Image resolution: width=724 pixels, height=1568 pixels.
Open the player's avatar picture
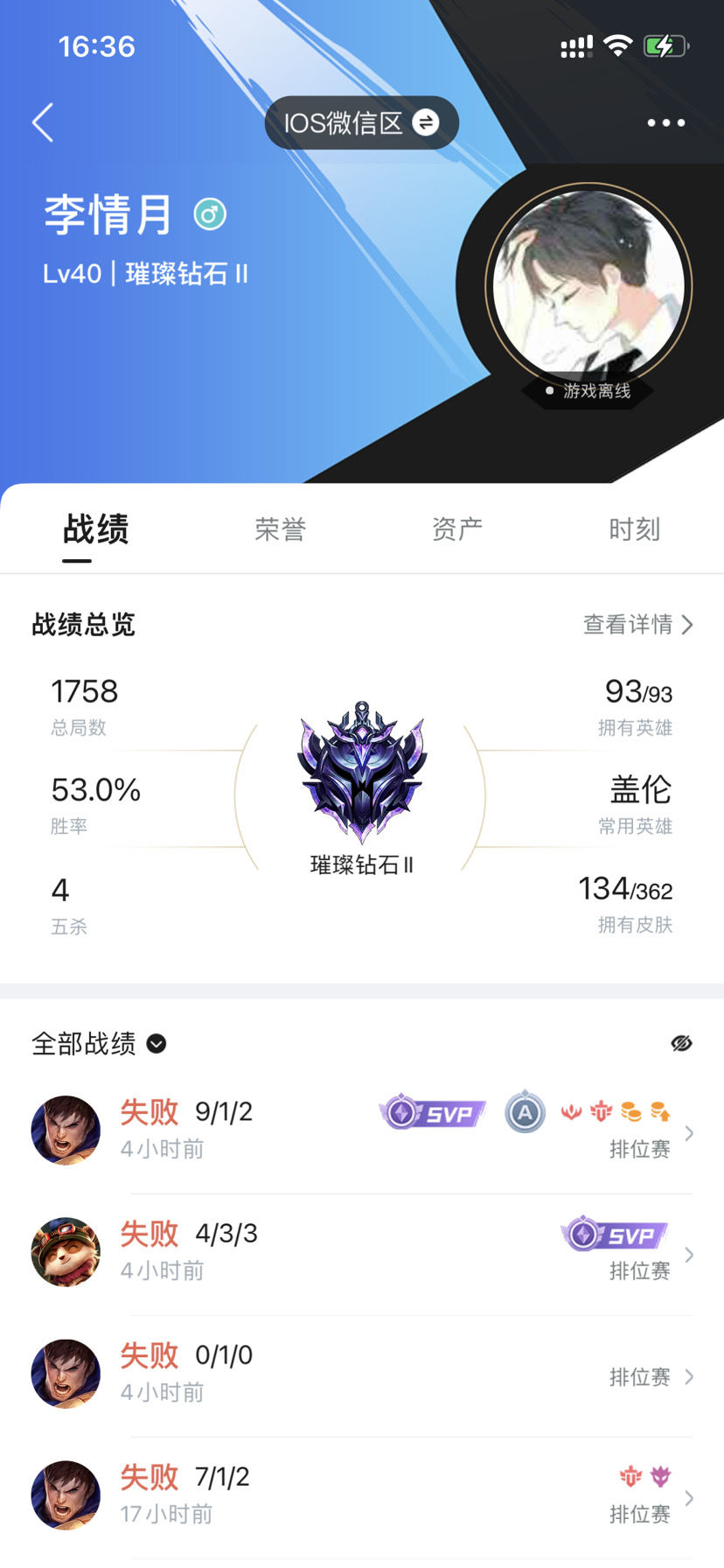(588, 286)
